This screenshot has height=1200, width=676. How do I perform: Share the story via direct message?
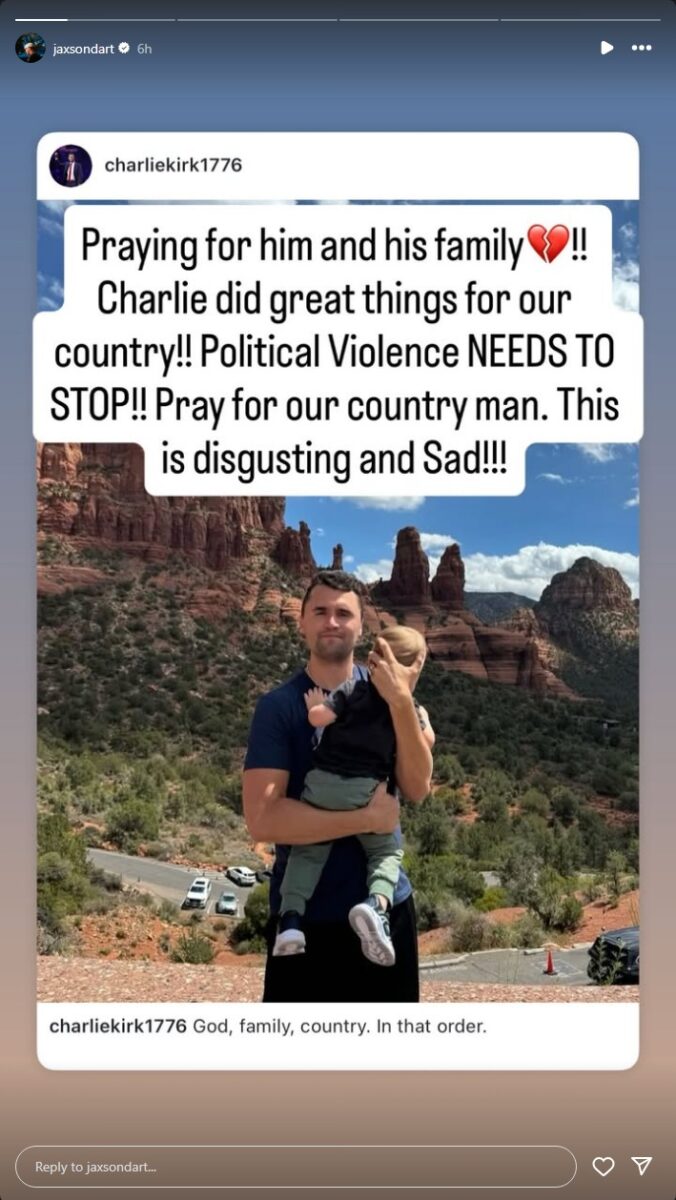pyautogui.click(x=642, y=1166)
